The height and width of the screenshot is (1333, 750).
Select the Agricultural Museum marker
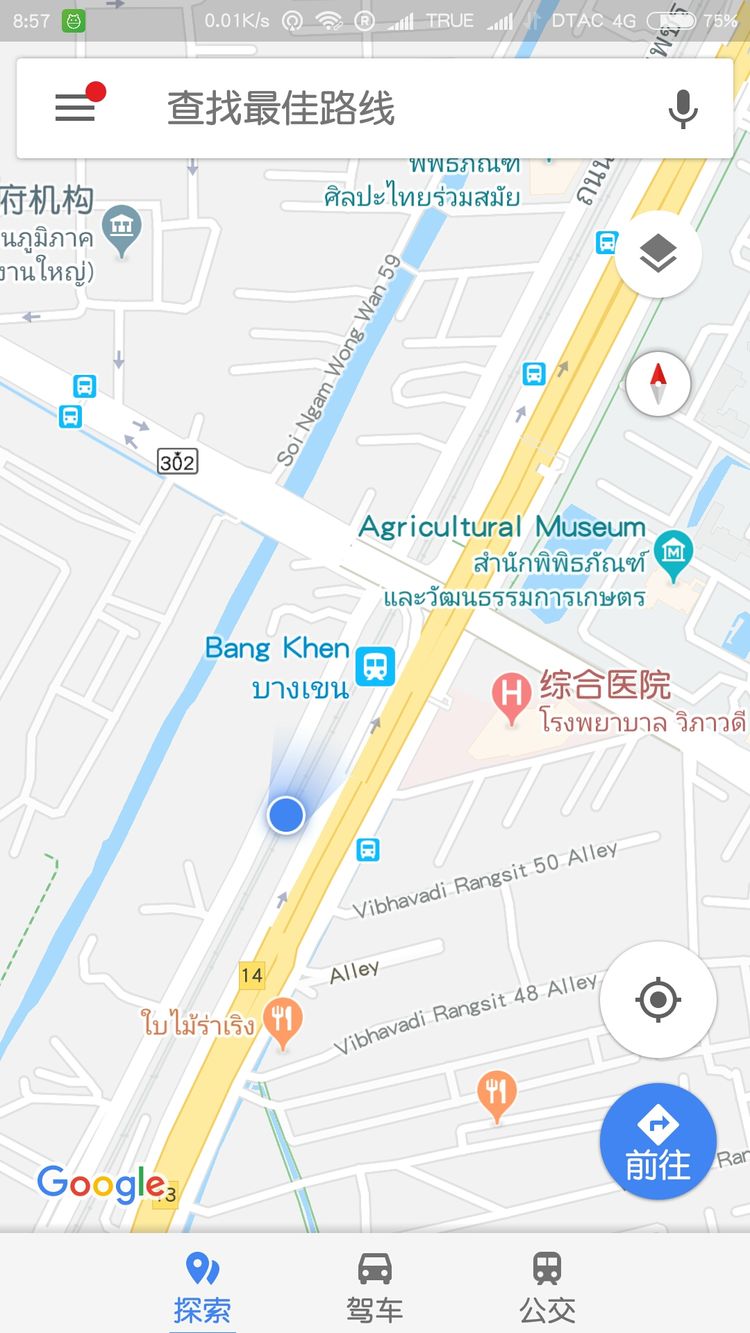674,553
